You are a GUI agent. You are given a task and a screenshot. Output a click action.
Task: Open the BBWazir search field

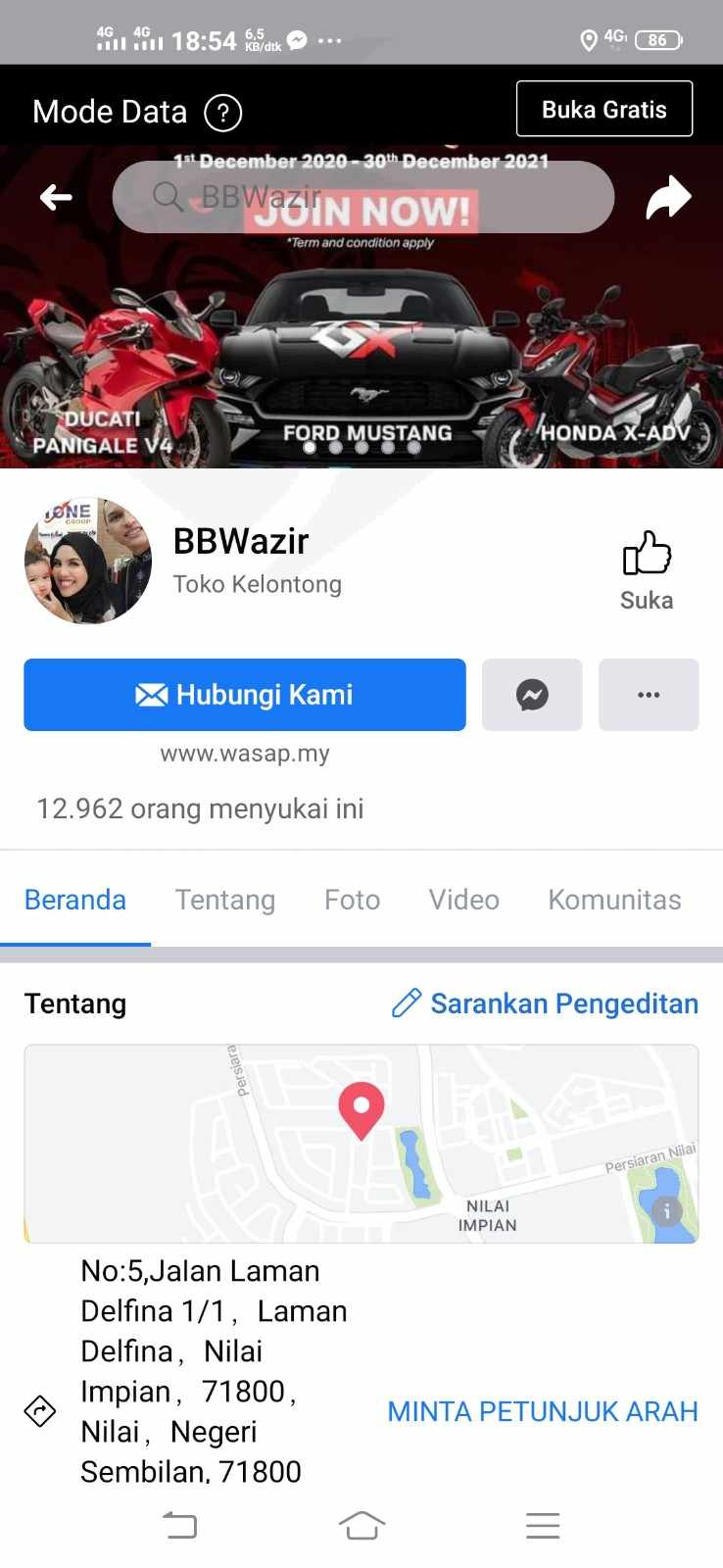coord(363,197)
